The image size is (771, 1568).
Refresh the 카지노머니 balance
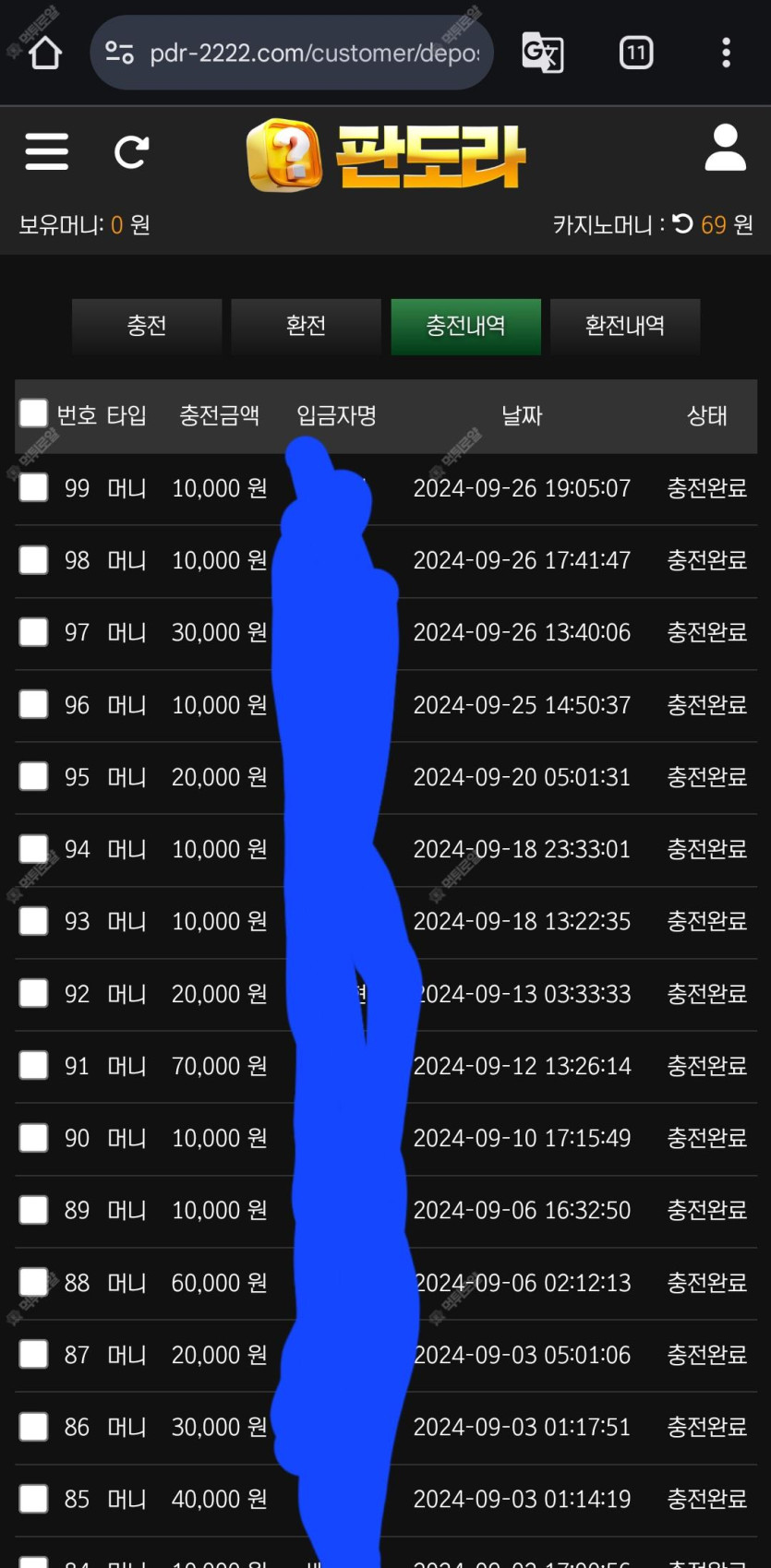682,224
